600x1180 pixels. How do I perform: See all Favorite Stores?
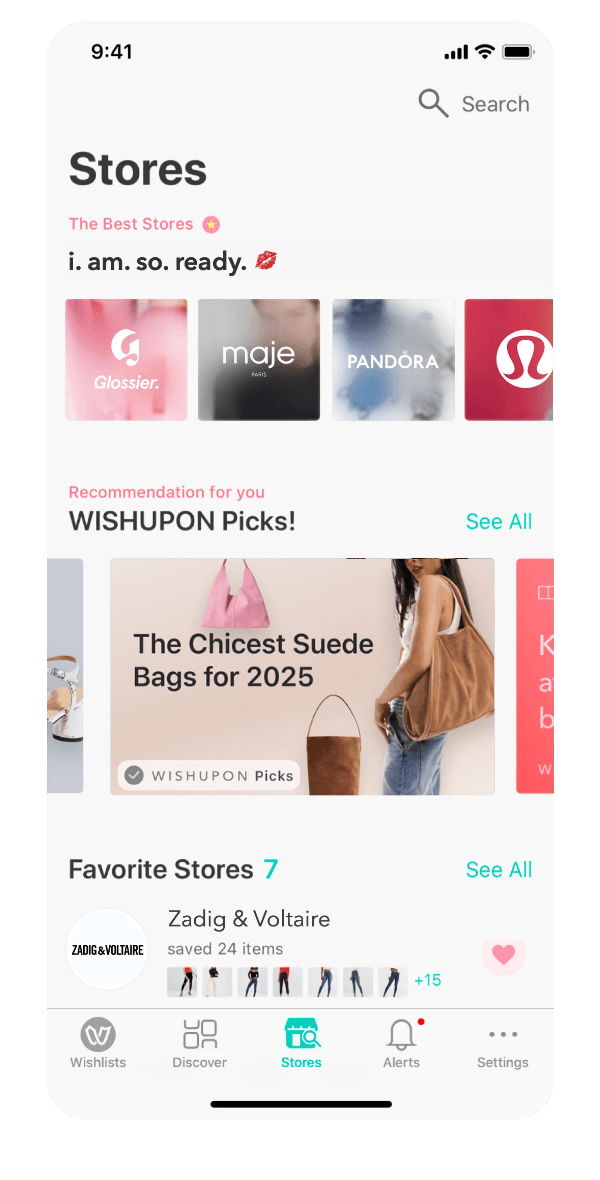(499, 869)
